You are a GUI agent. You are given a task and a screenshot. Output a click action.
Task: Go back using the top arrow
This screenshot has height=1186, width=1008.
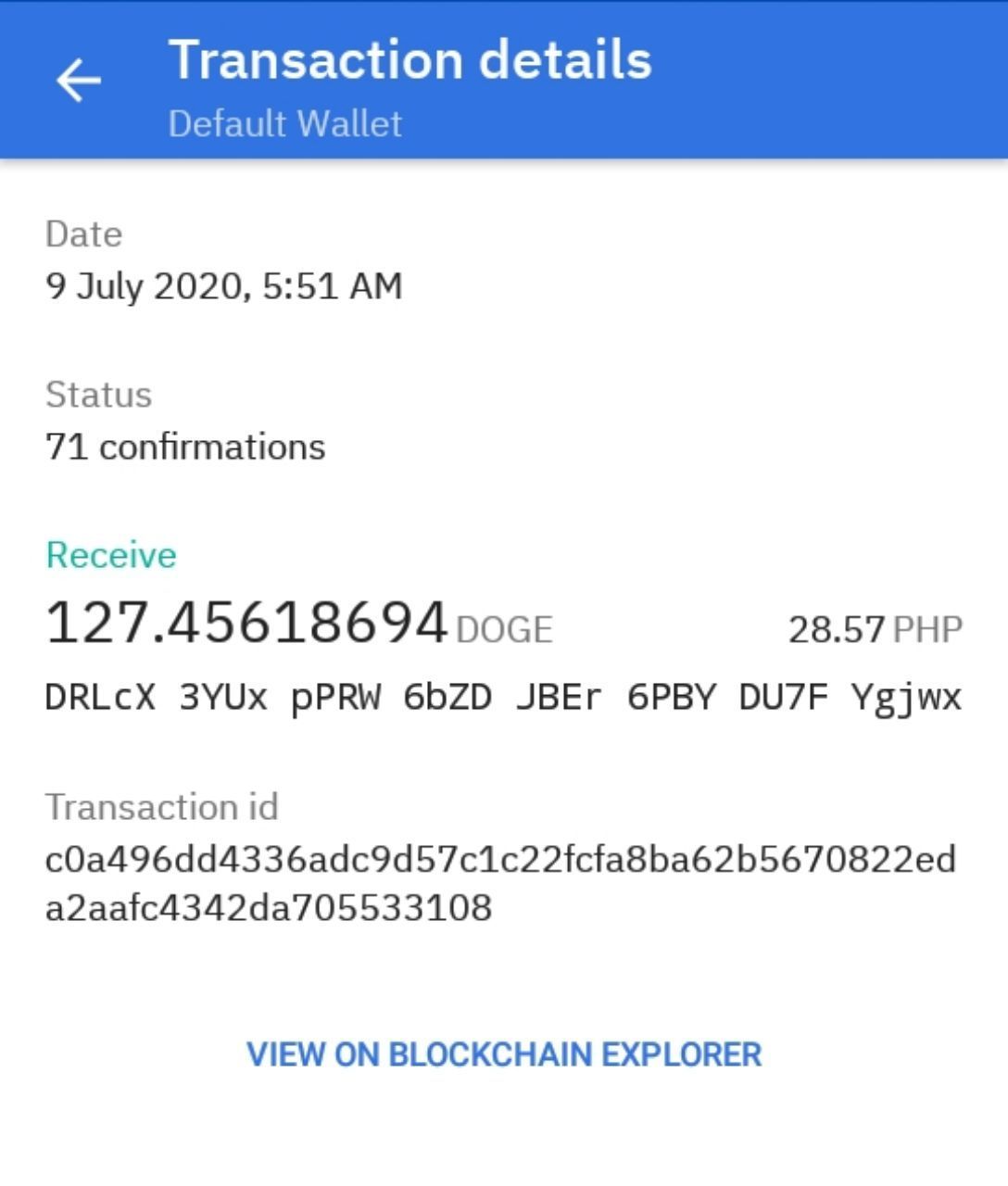79,81
